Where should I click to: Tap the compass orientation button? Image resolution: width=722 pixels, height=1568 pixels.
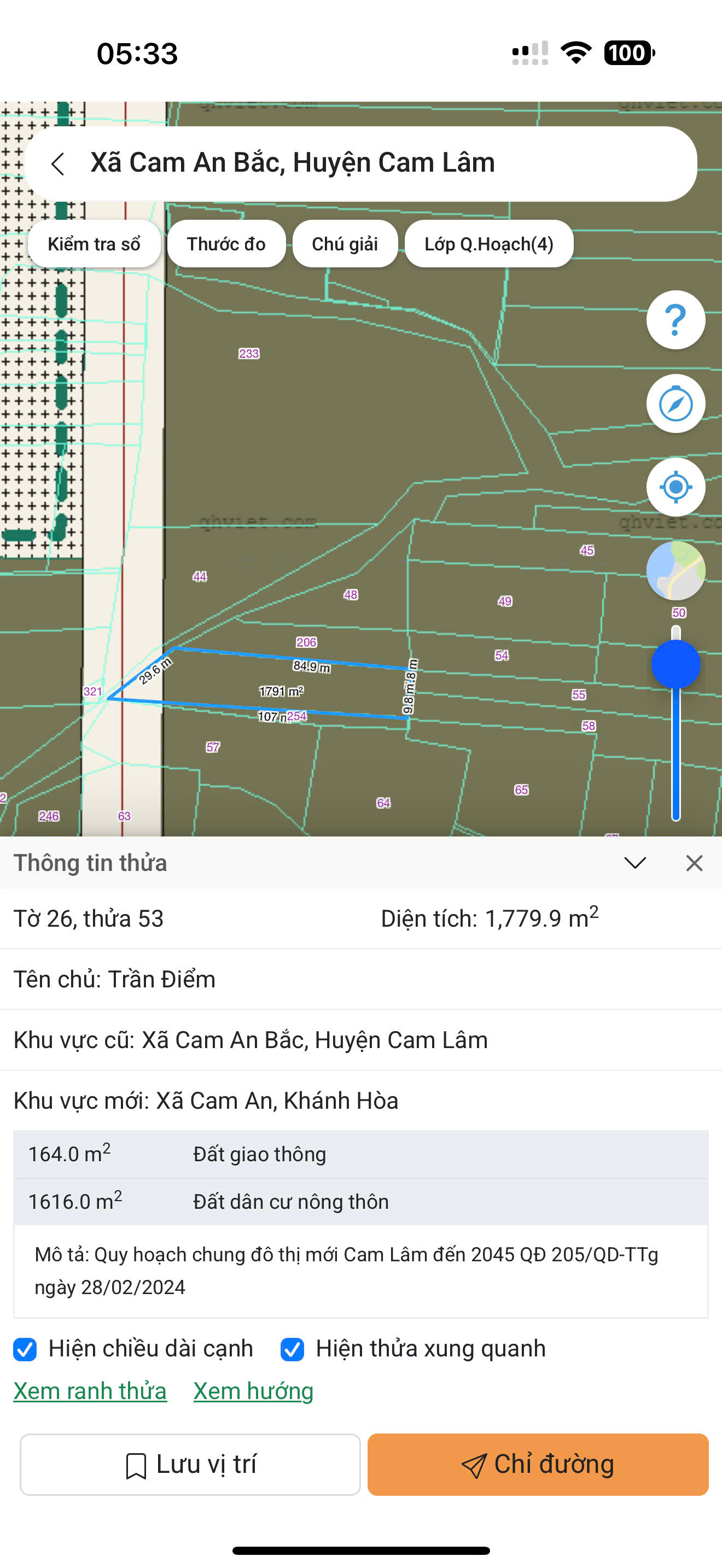point(676,403)
